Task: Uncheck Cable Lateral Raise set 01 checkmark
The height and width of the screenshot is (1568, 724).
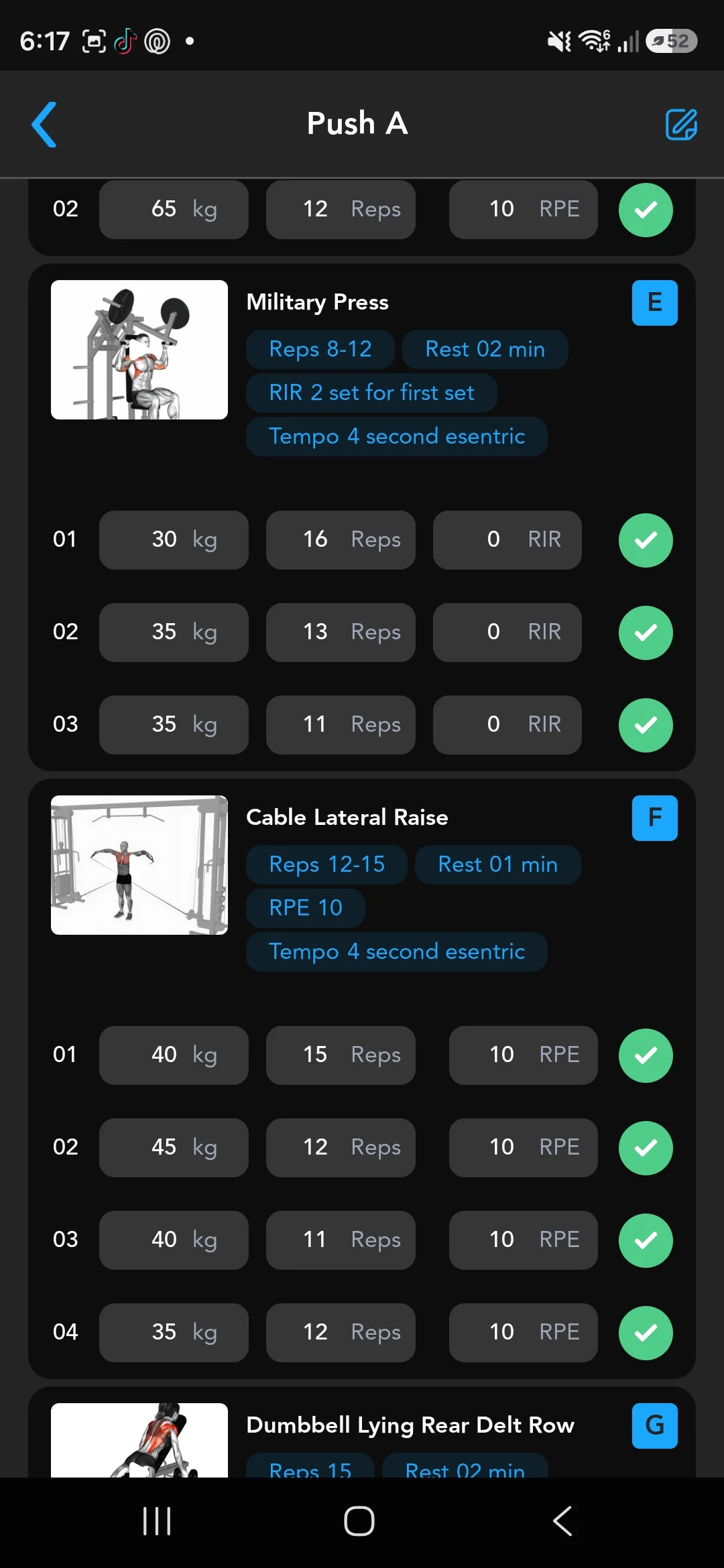Action: point(646,1055)
